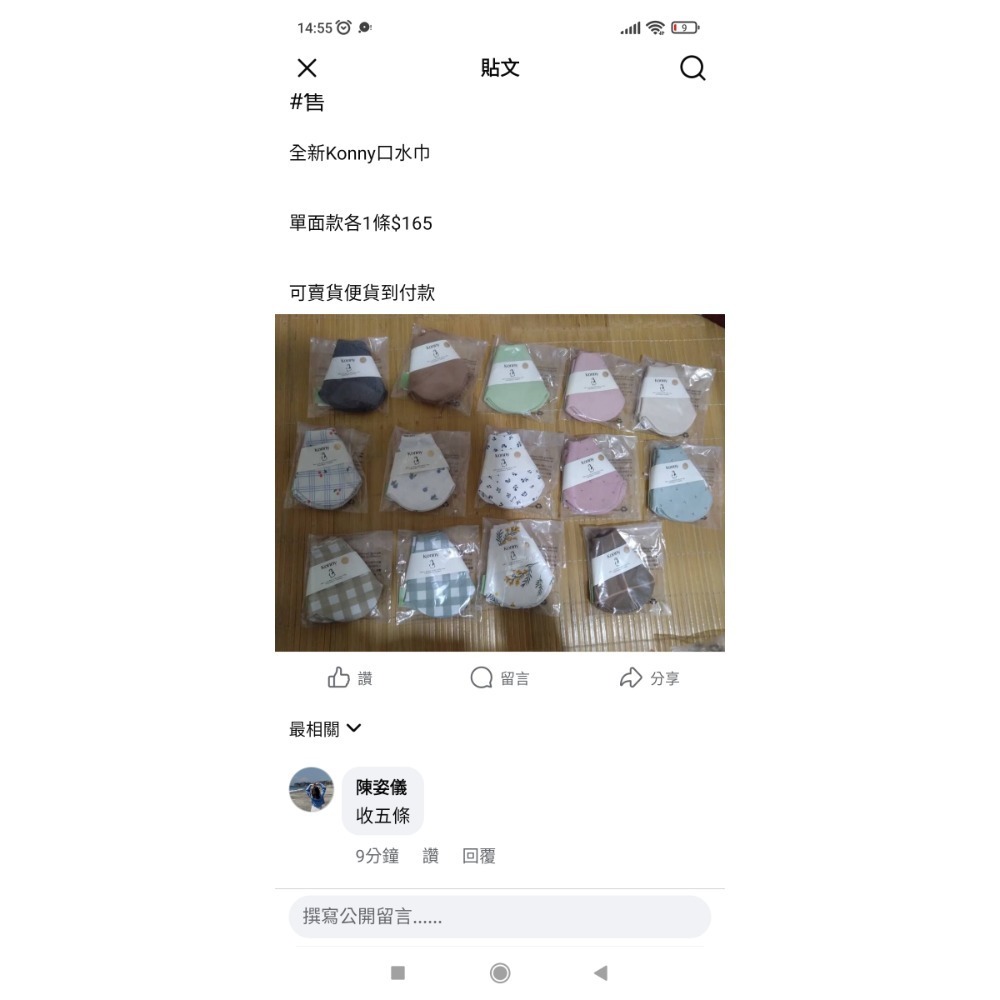Image resolution: width=1000 pixels, height=1000 pixels.
Task: Go to the home screen
Action: point(500,973)
